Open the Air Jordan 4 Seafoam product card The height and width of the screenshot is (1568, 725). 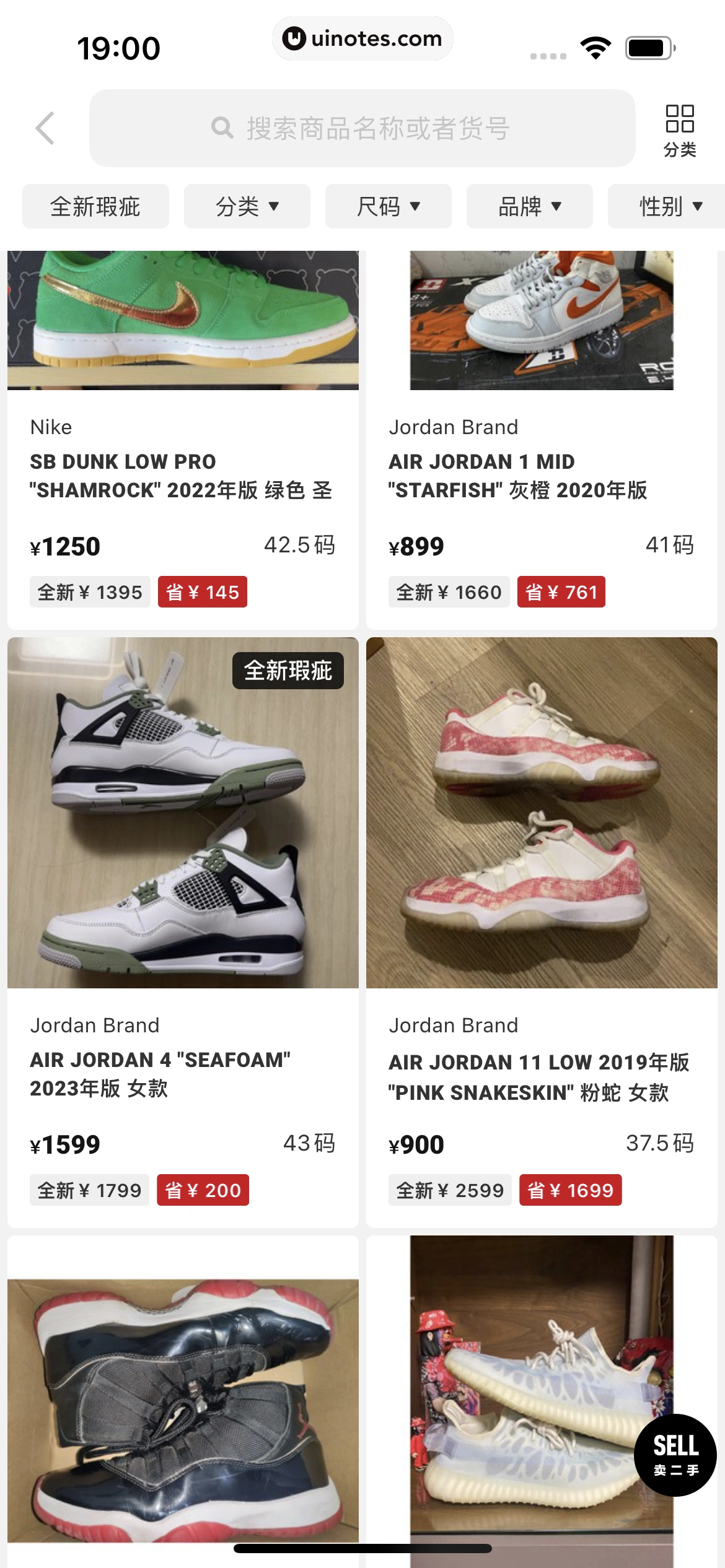click(x=183, y=929)
